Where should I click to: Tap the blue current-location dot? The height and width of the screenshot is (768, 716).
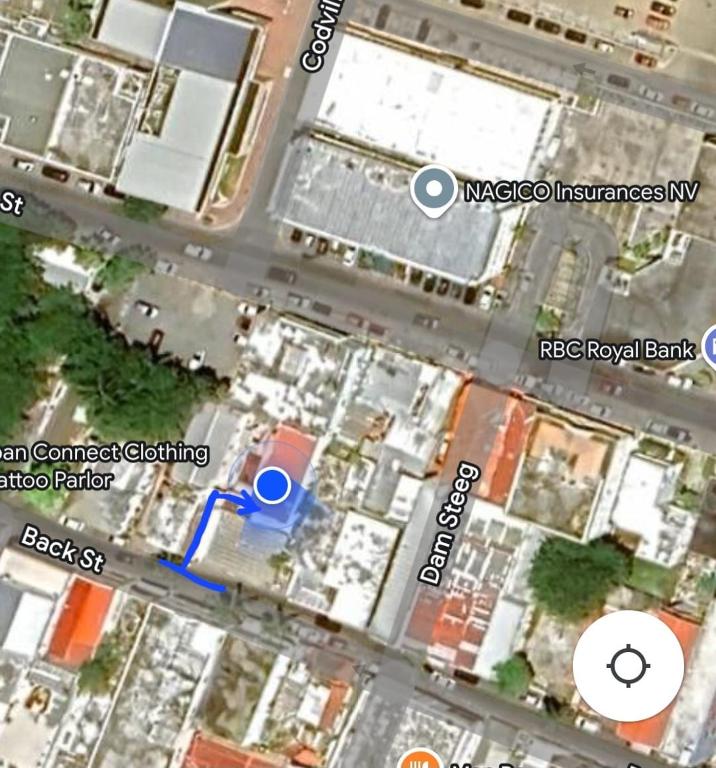click(x=272, y=486)
